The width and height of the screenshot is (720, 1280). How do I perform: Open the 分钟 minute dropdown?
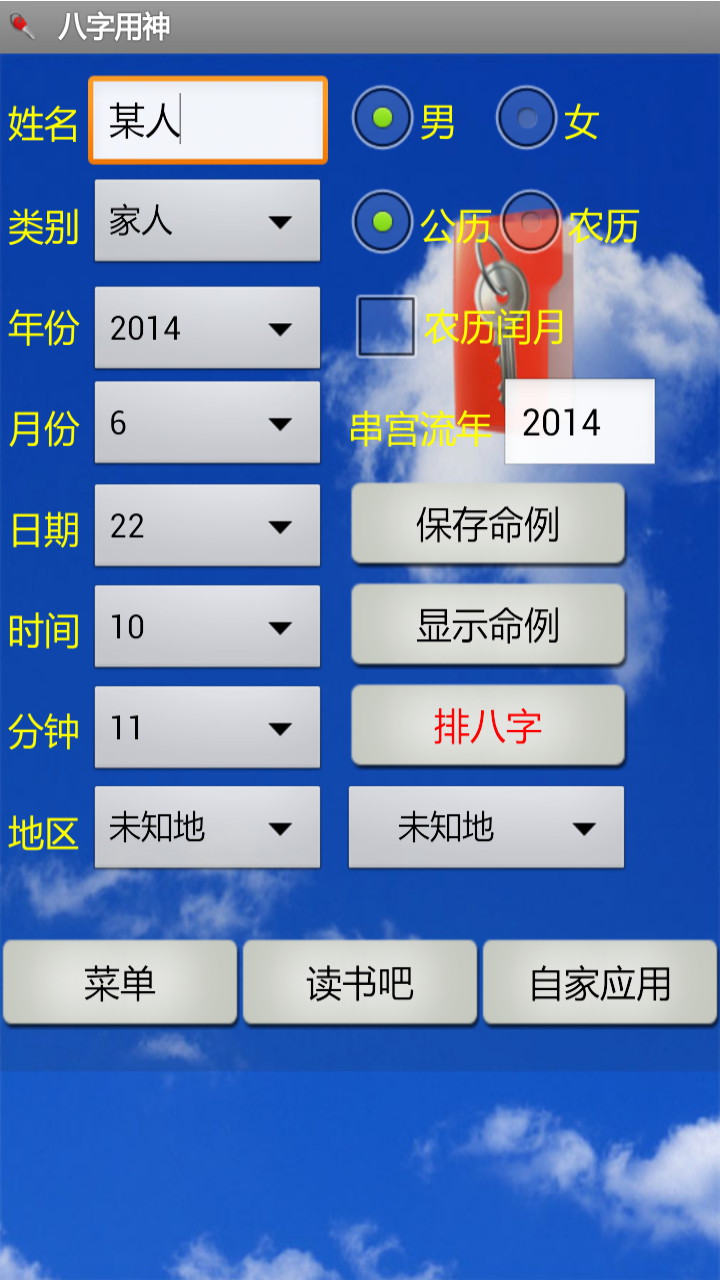point(207,727)
